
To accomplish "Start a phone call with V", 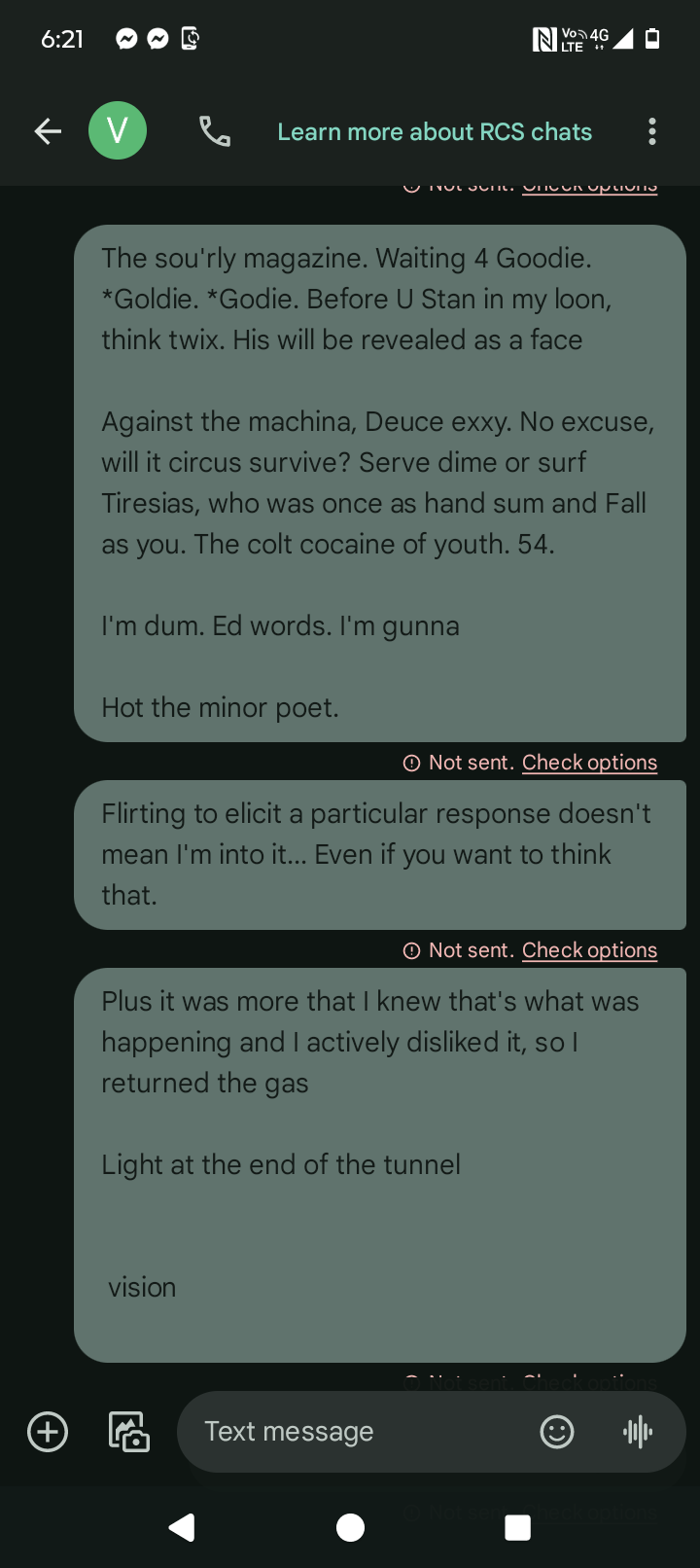I will tap(215, 131).
